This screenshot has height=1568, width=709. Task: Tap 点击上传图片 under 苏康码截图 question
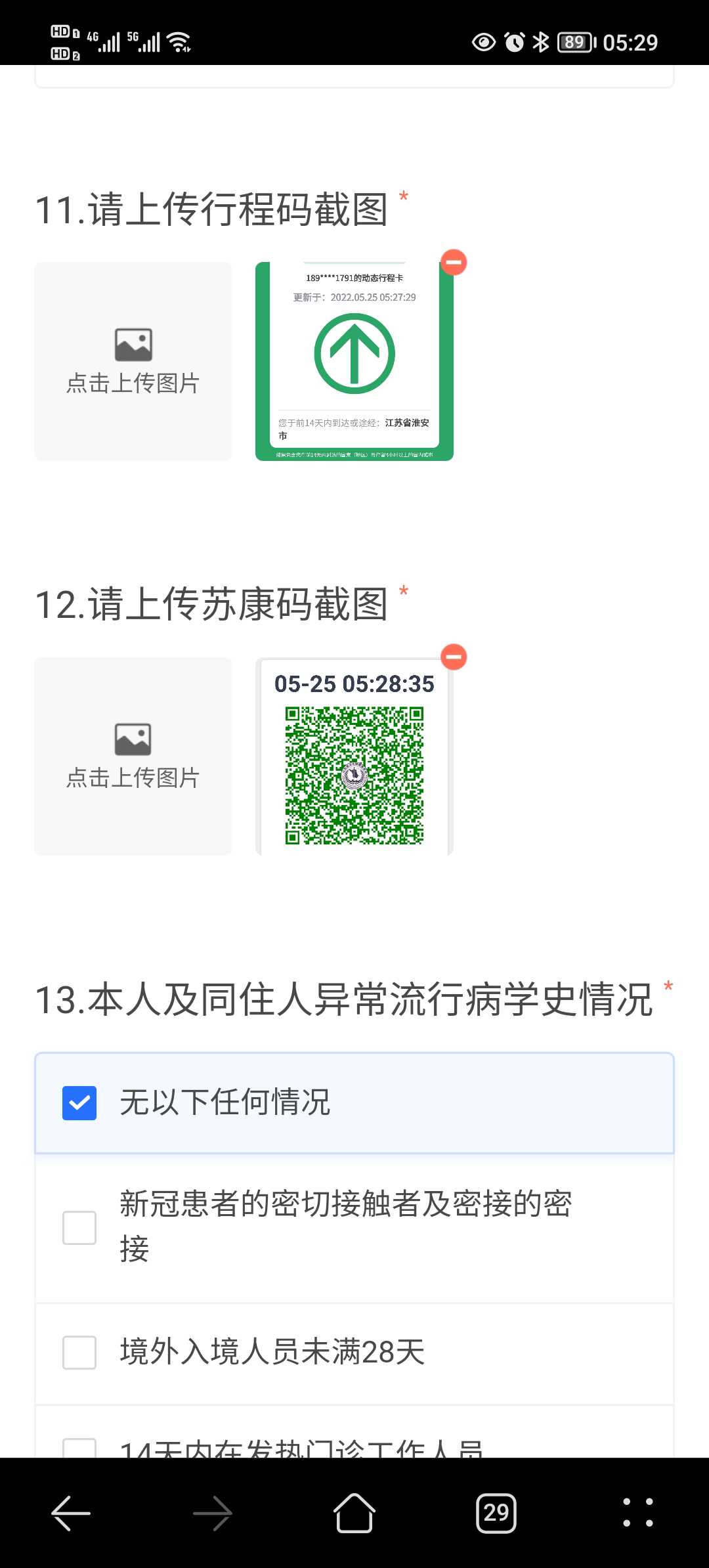(x=133, y=756)
